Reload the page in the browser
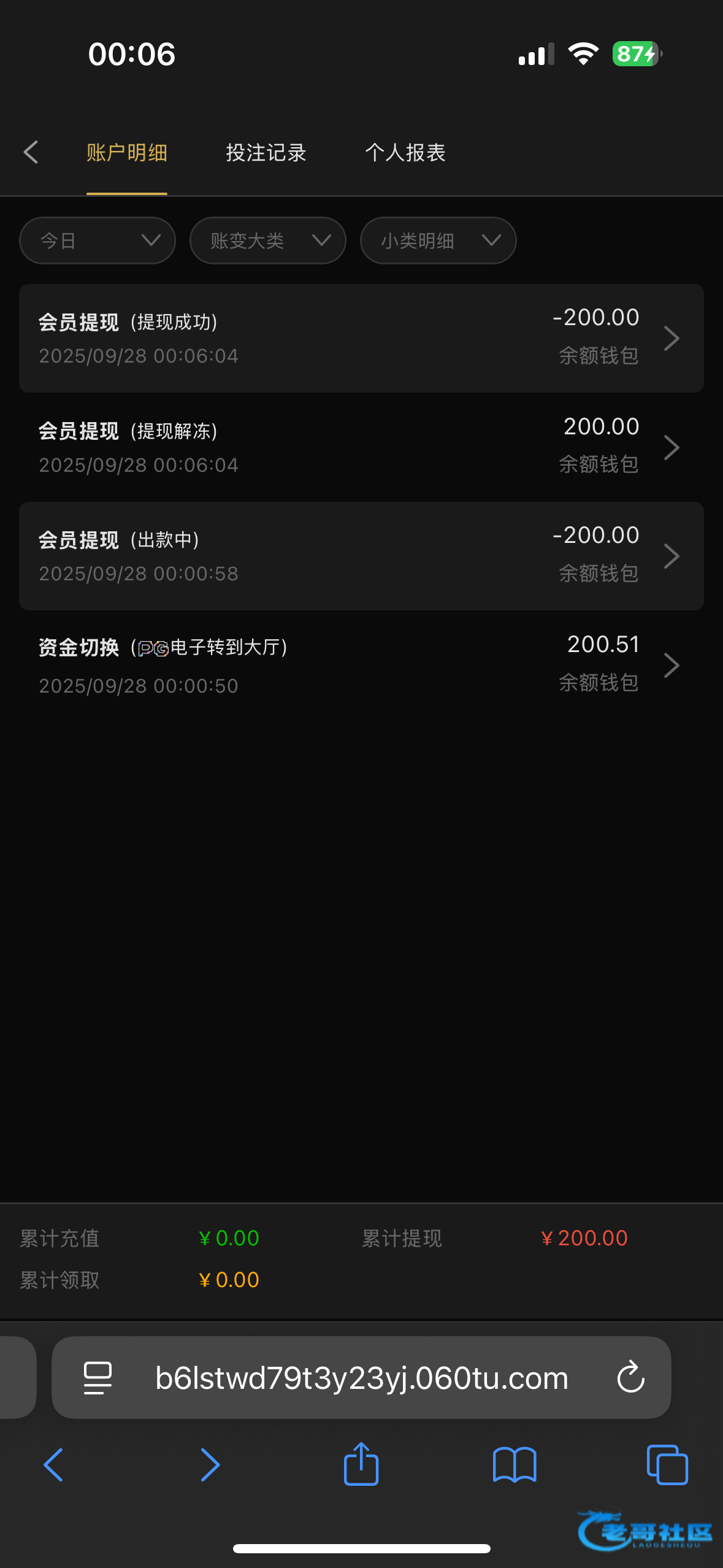Screen dimensions: 723x1568 [x=630, y=1378]
